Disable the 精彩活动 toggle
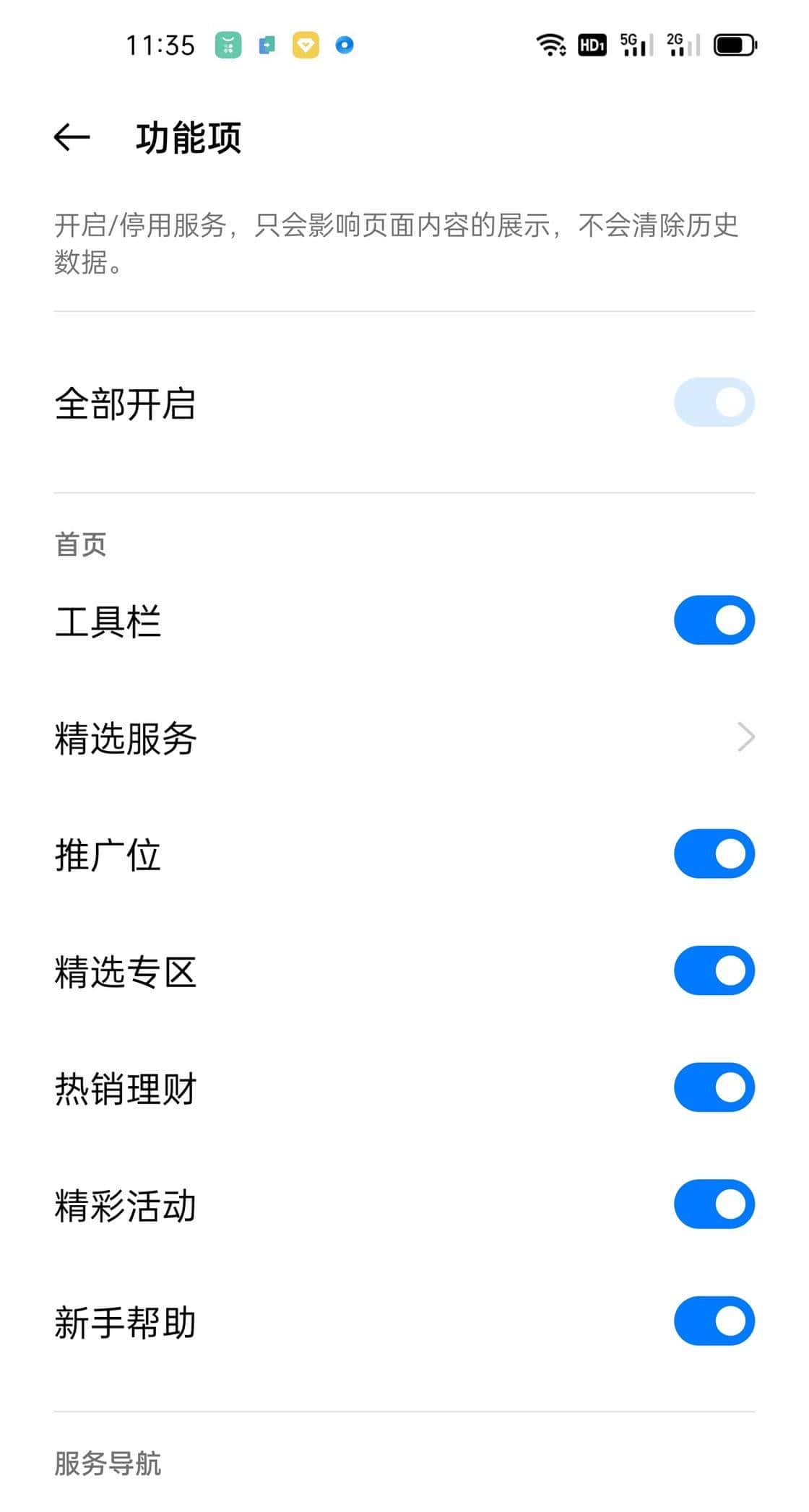Image resolution: width=809 pixels, height=1512 pixels. (x=714, y=1204)
